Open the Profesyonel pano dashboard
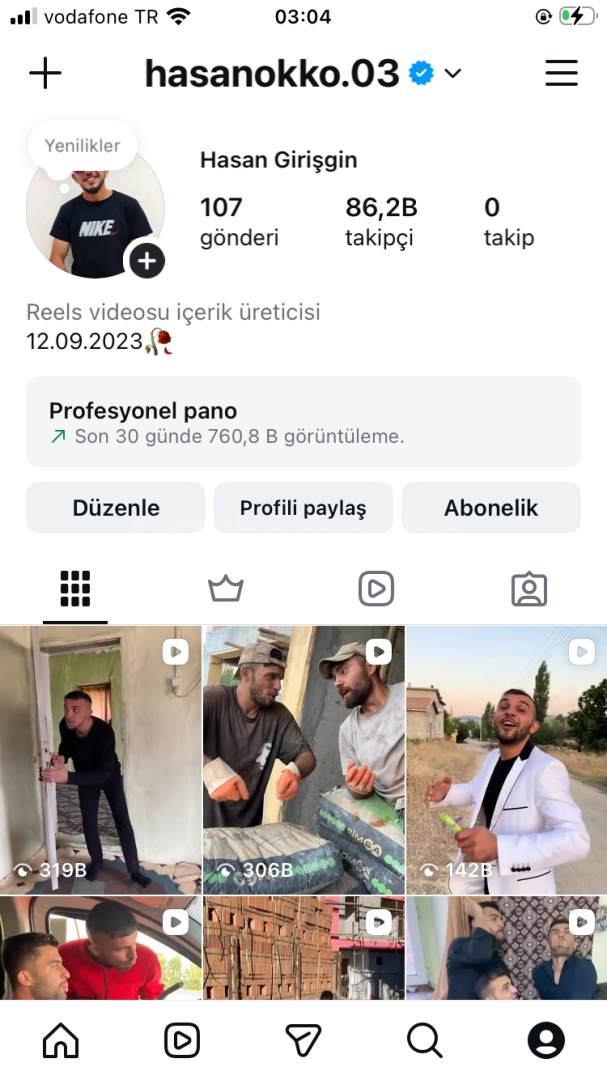607x1080 pixels. (x=303, y=421)
